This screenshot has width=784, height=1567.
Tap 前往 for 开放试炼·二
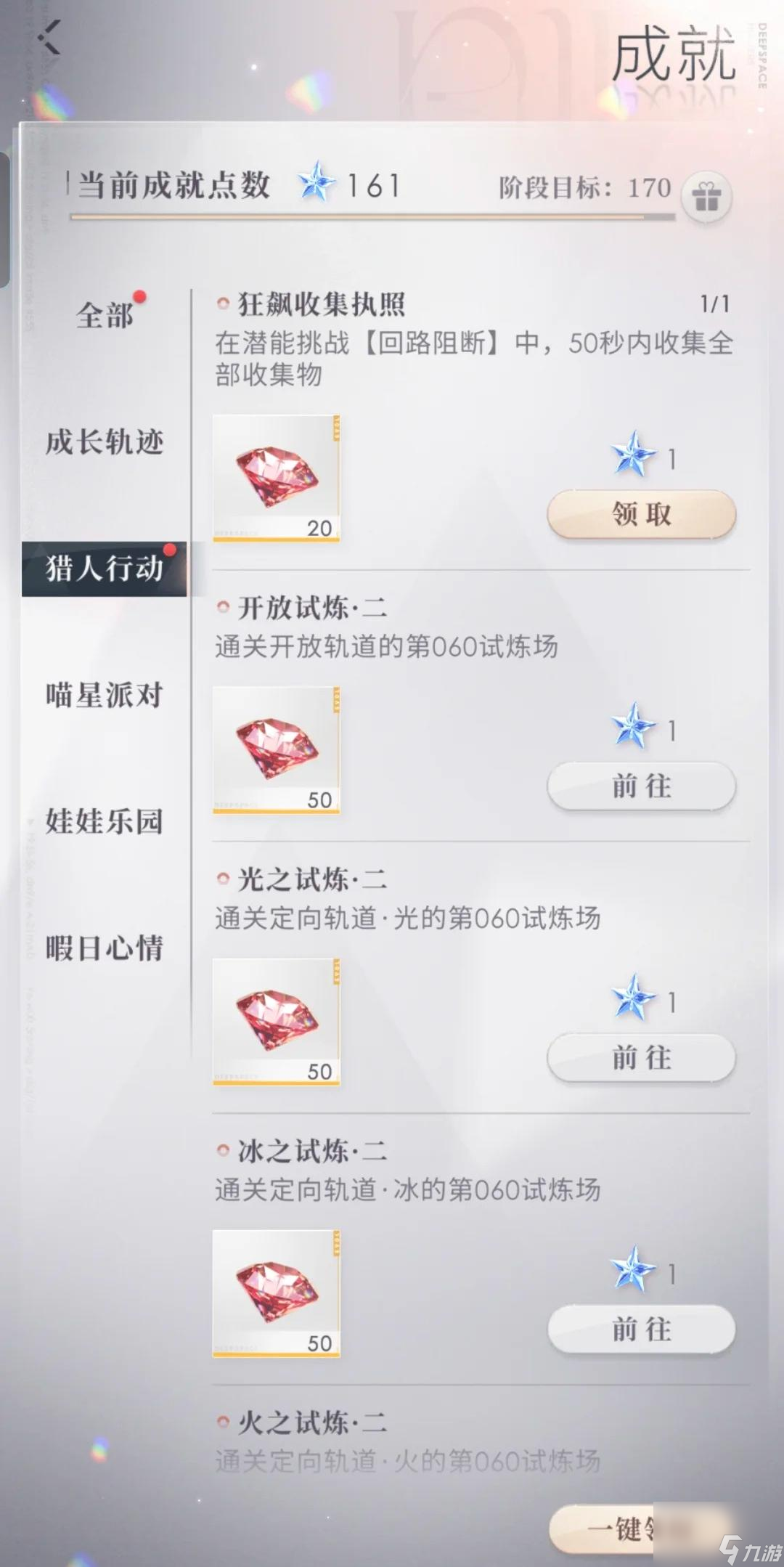pos(641,786)
